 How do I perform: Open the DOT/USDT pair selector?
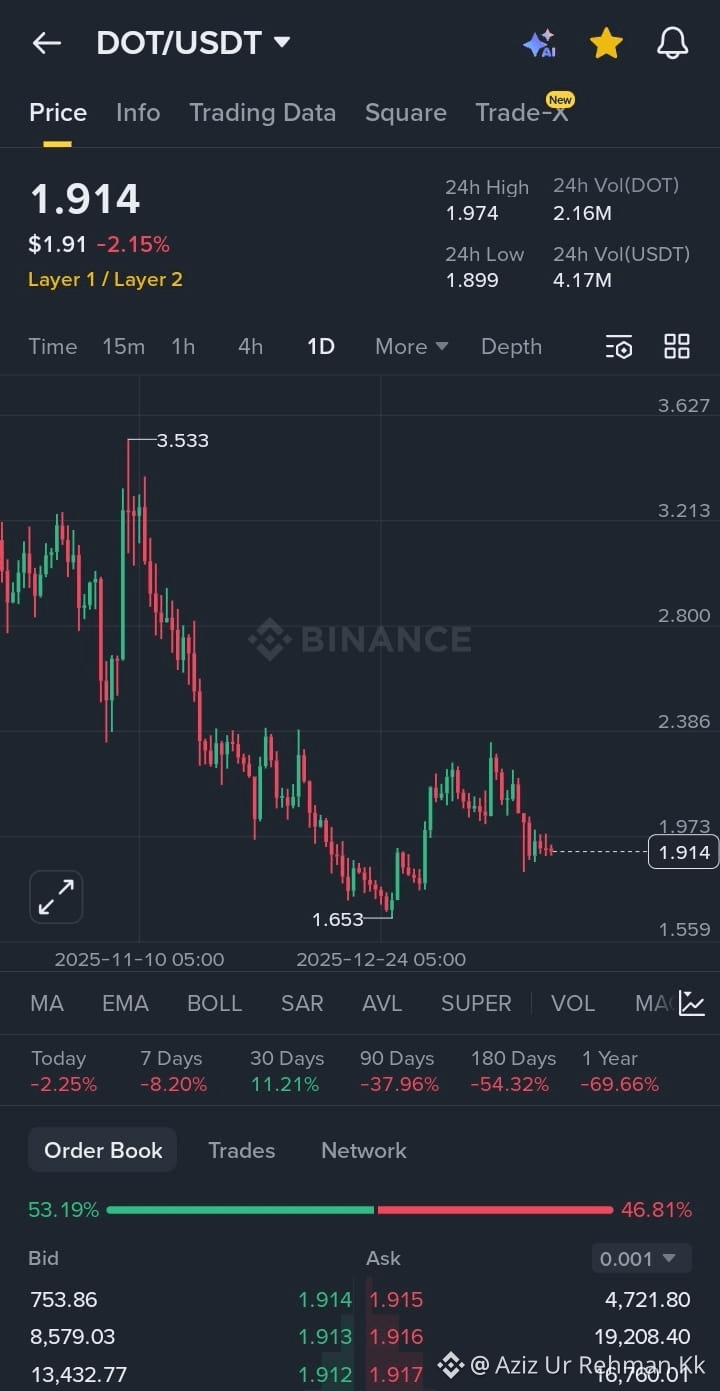(193, 42)
